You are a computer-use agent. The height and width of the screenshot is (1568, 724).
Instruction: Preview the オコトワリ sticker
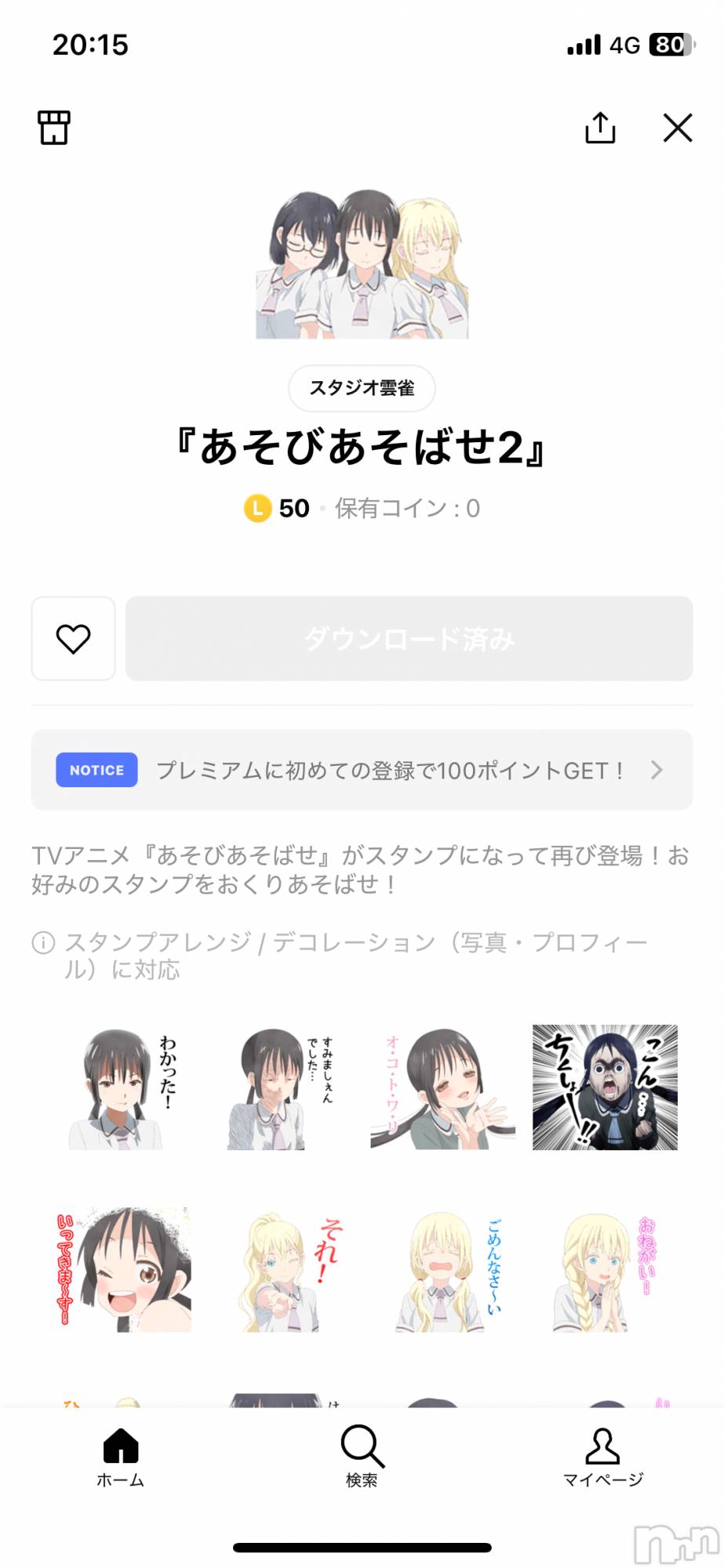coord(442,1088)
